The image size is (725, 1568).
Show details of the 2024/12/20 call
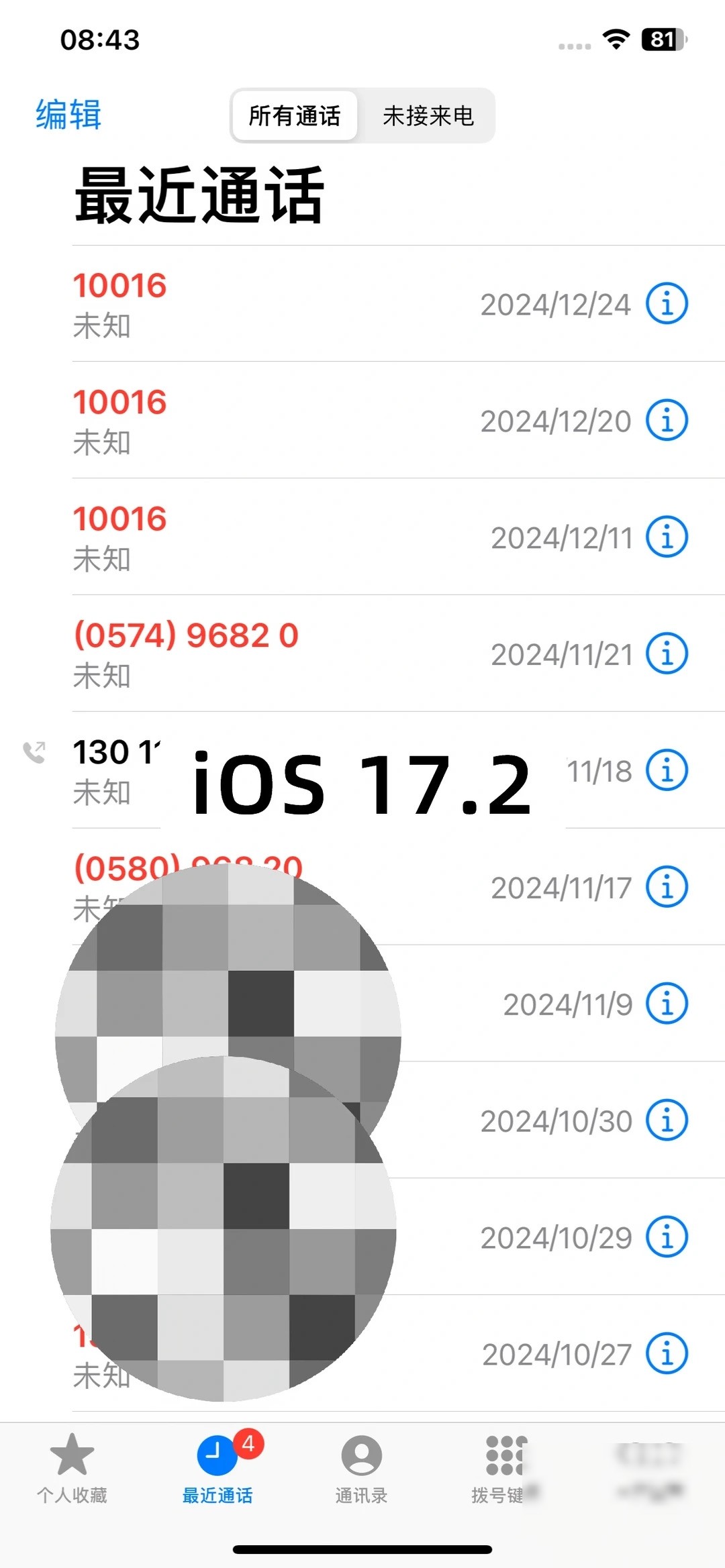[667, 420]
